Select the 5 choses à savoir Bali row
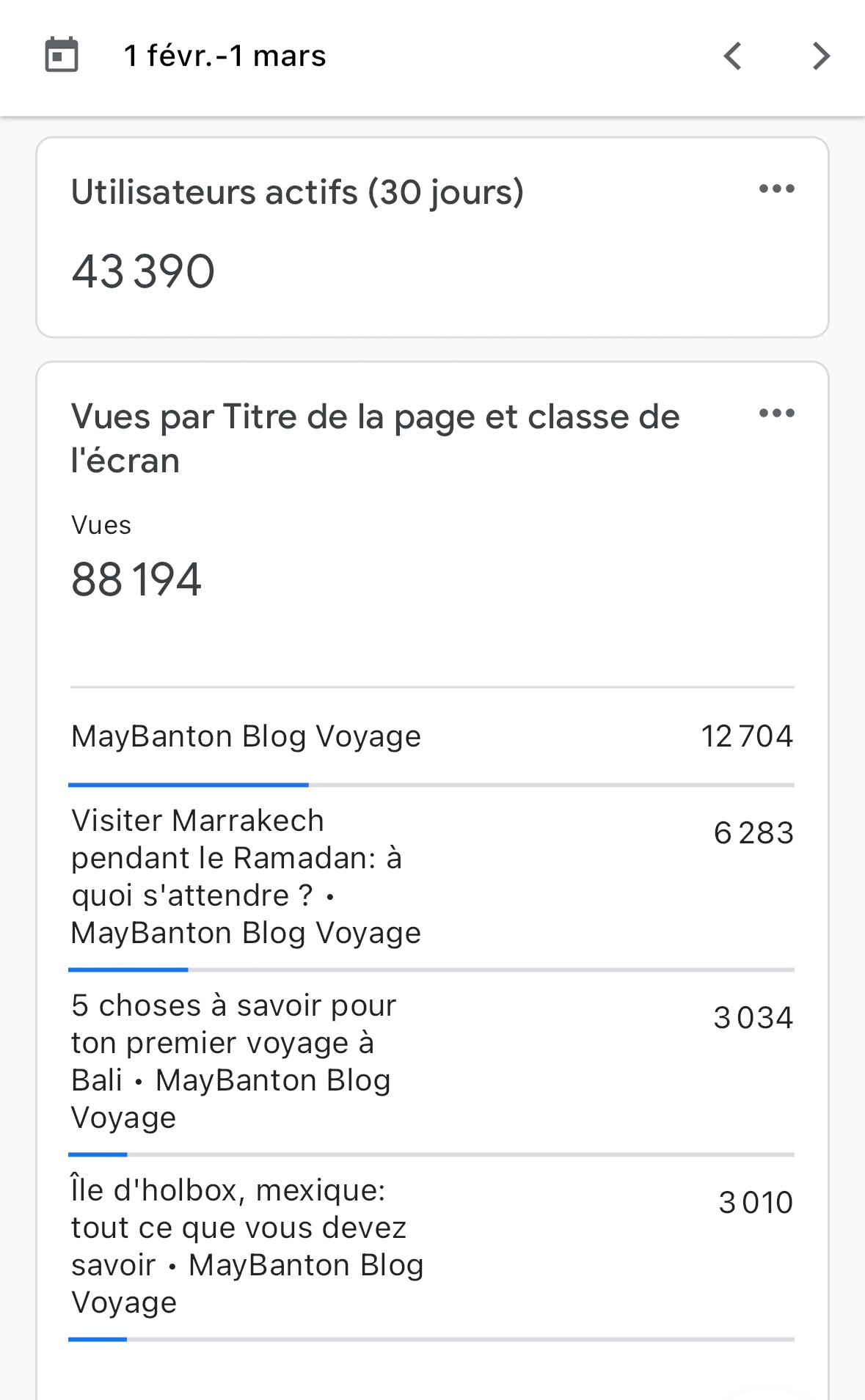The width and height of the screenshot is (865, 1400). pyautogui.click(x=431, y=1061)
